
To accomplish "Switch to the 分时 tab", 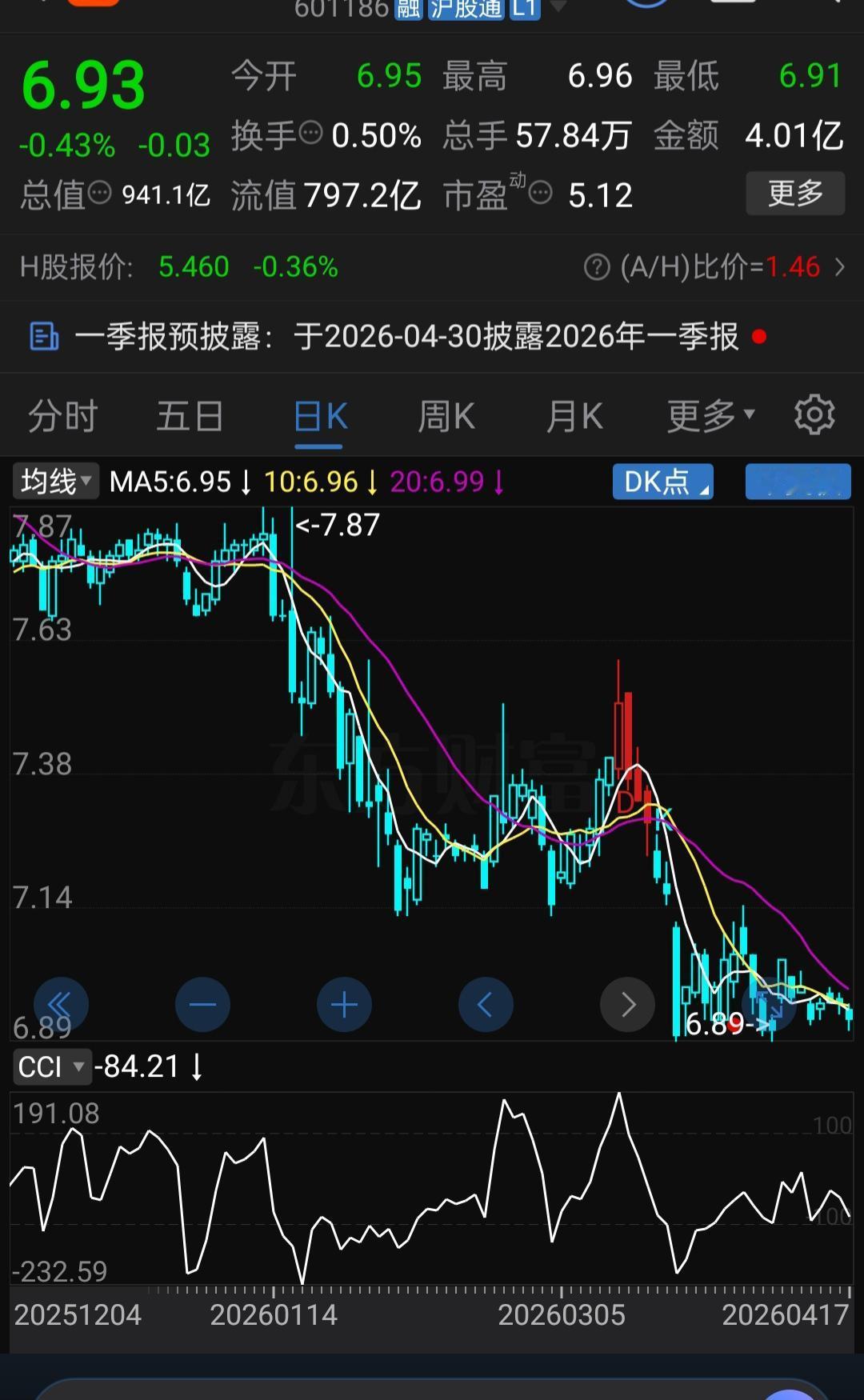I will [62, 414].
